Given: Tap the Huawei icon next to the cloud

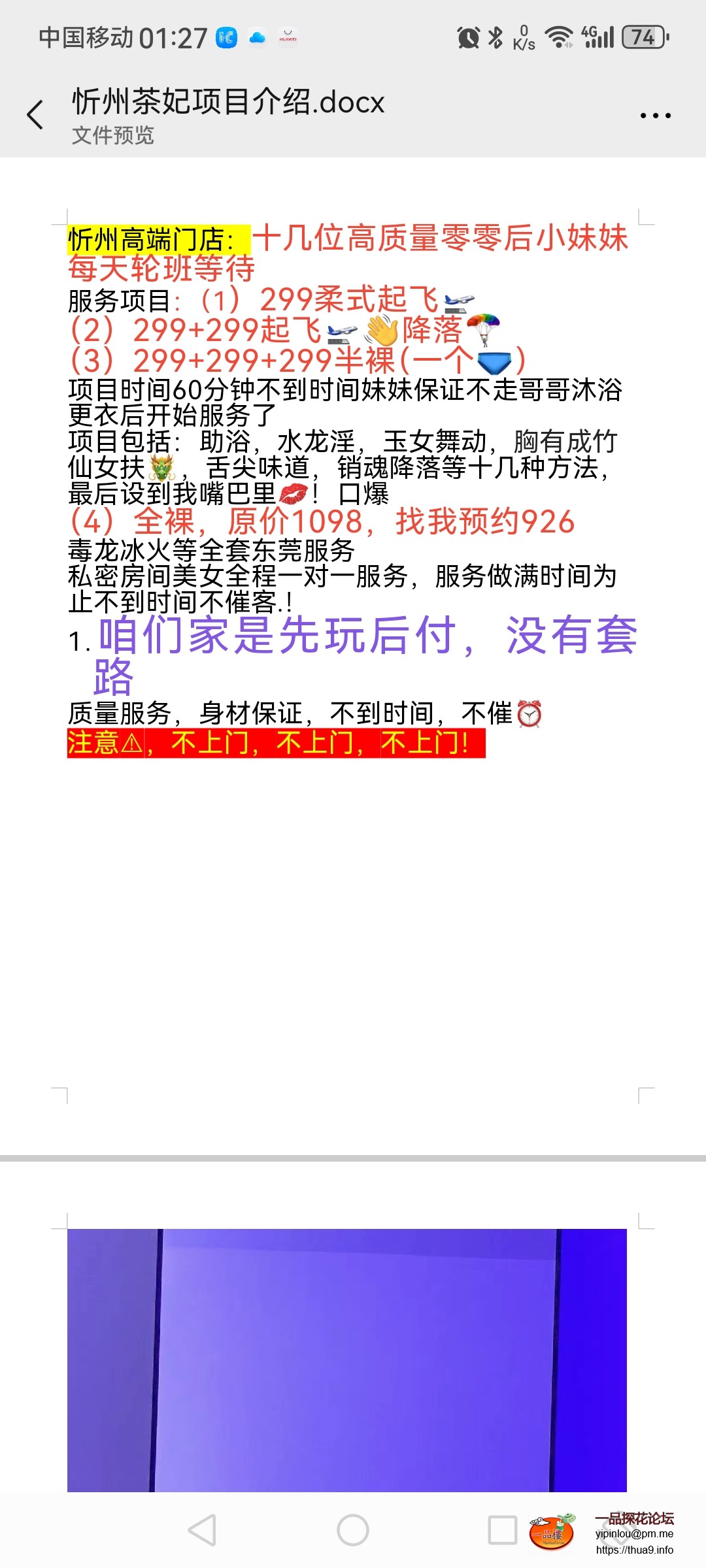Looking at the screenshot, I should click(286, 37).
